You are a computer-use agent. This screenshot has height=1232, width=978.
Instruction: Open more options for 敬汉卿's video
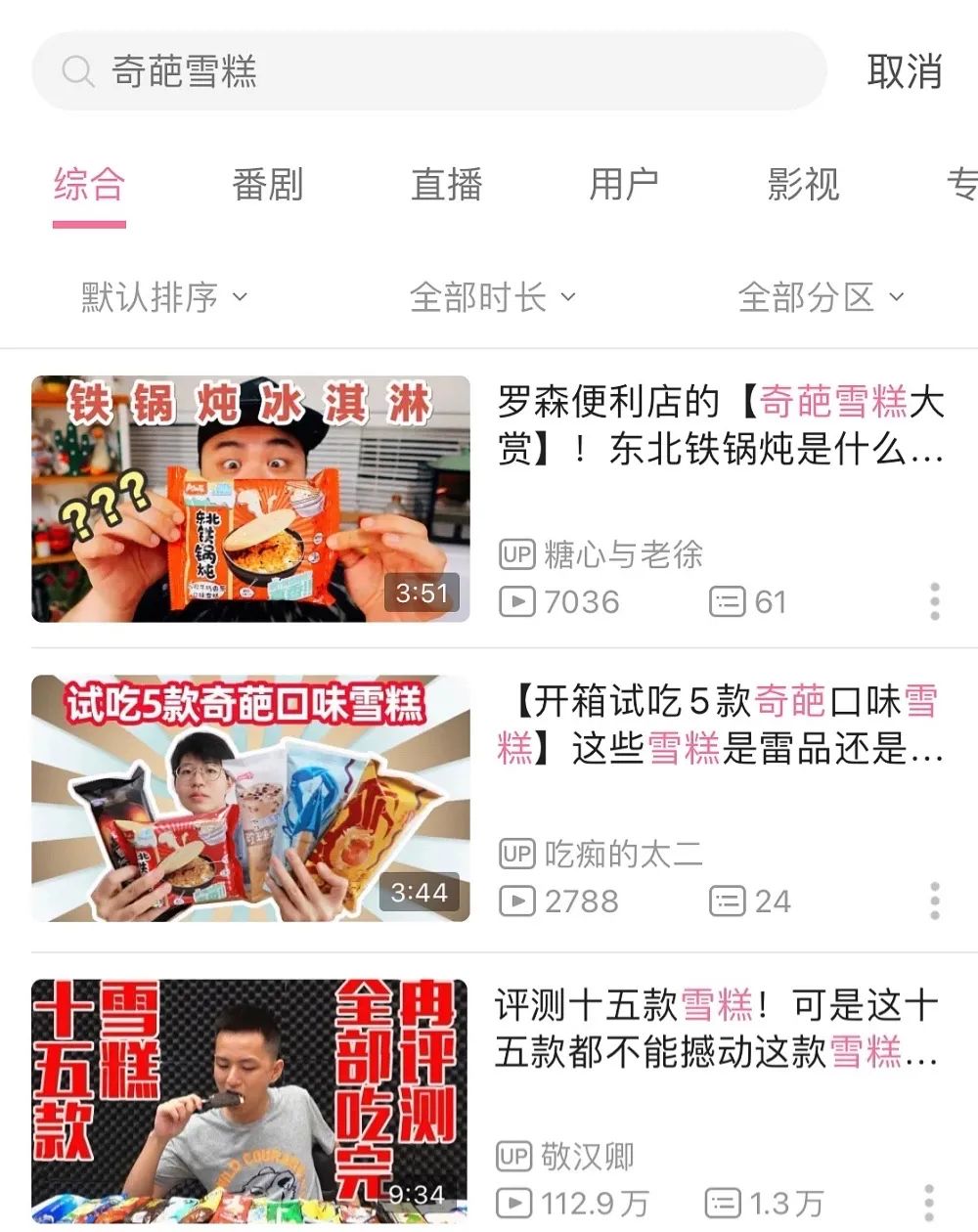[930, 1203]
